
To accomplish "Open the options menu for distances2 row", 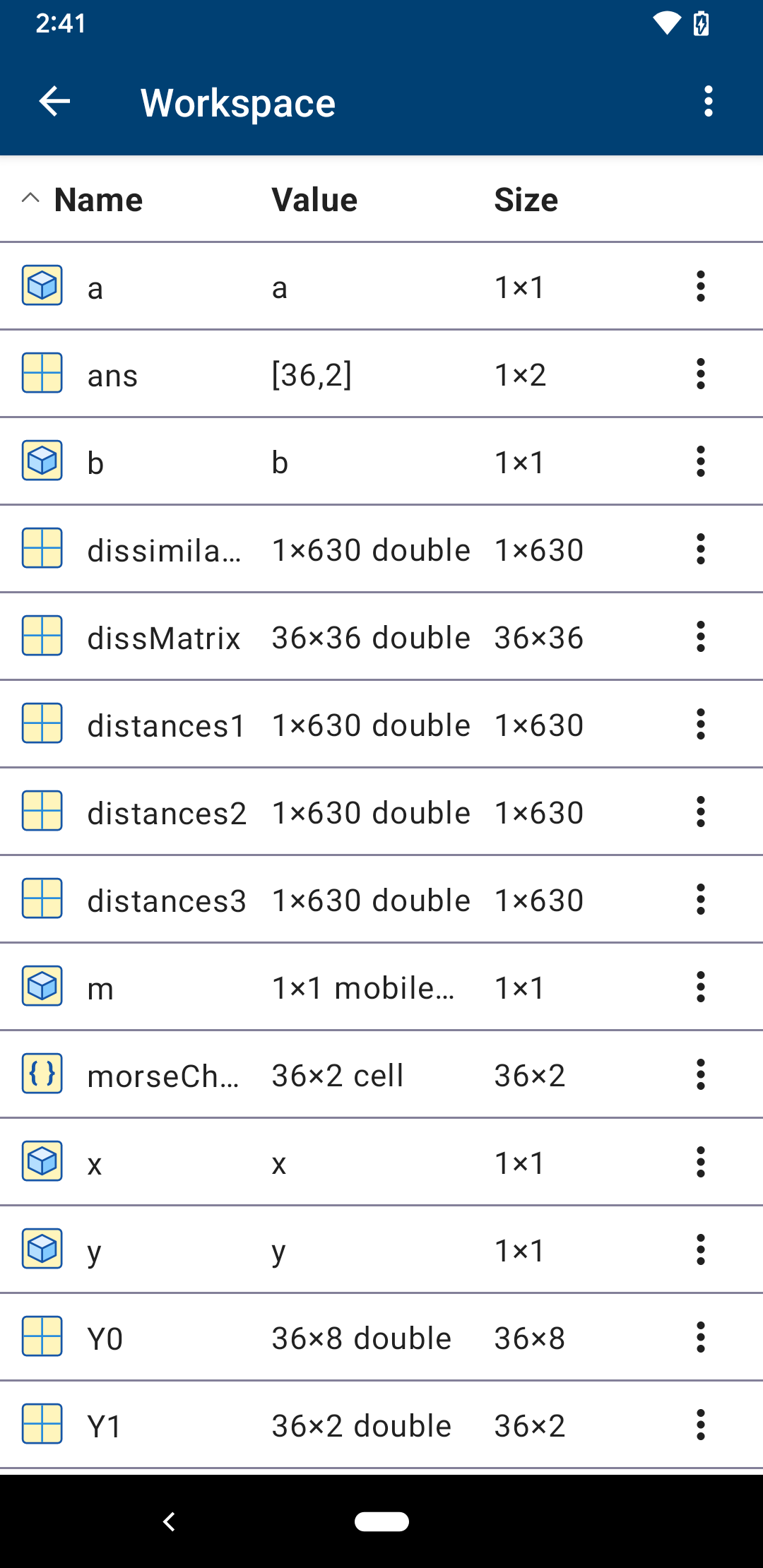I will pyautogui.click(x=700, y=811).
